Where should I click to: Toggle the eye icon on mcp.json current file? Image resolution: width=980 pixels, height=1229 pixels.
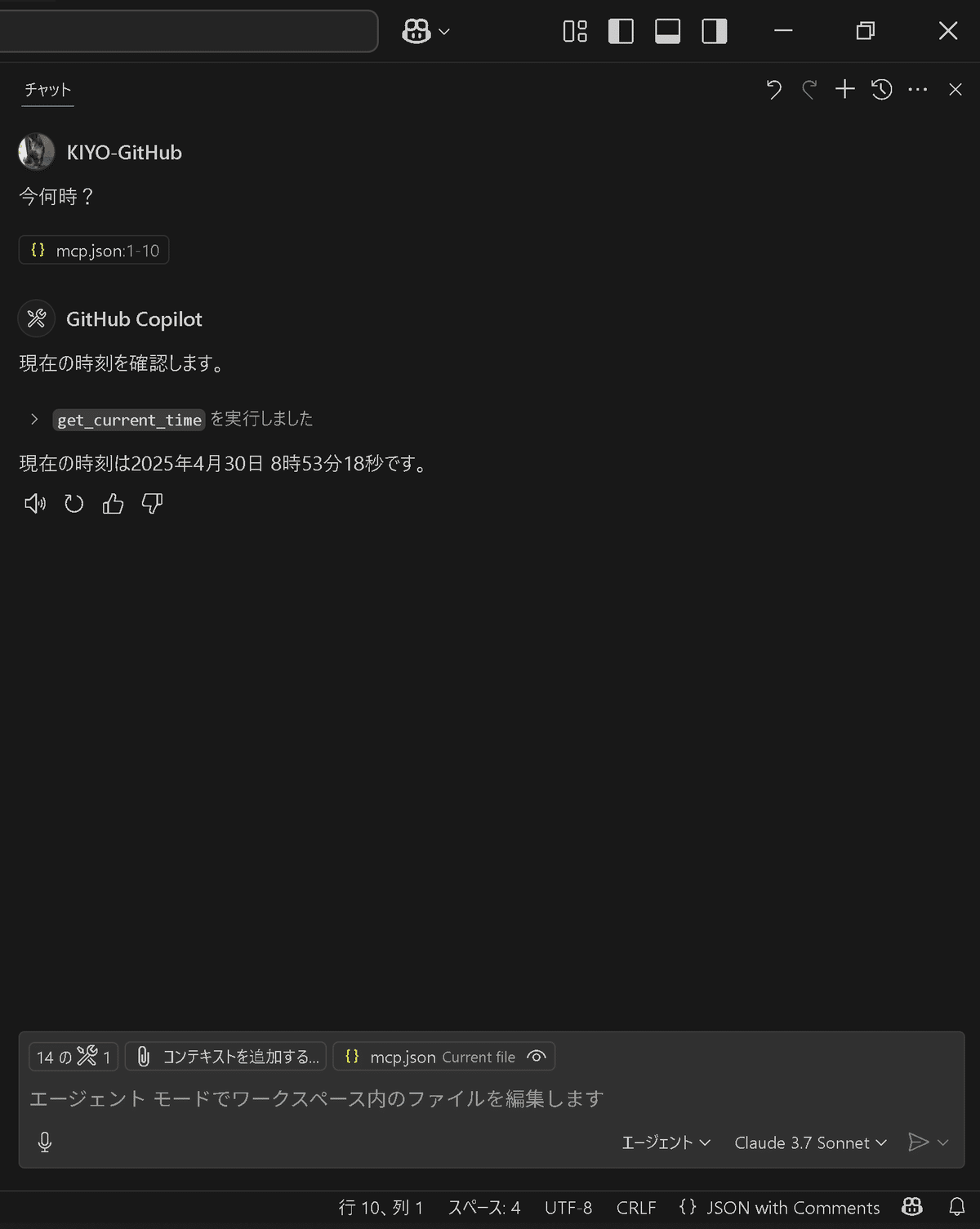(537, 1056)
